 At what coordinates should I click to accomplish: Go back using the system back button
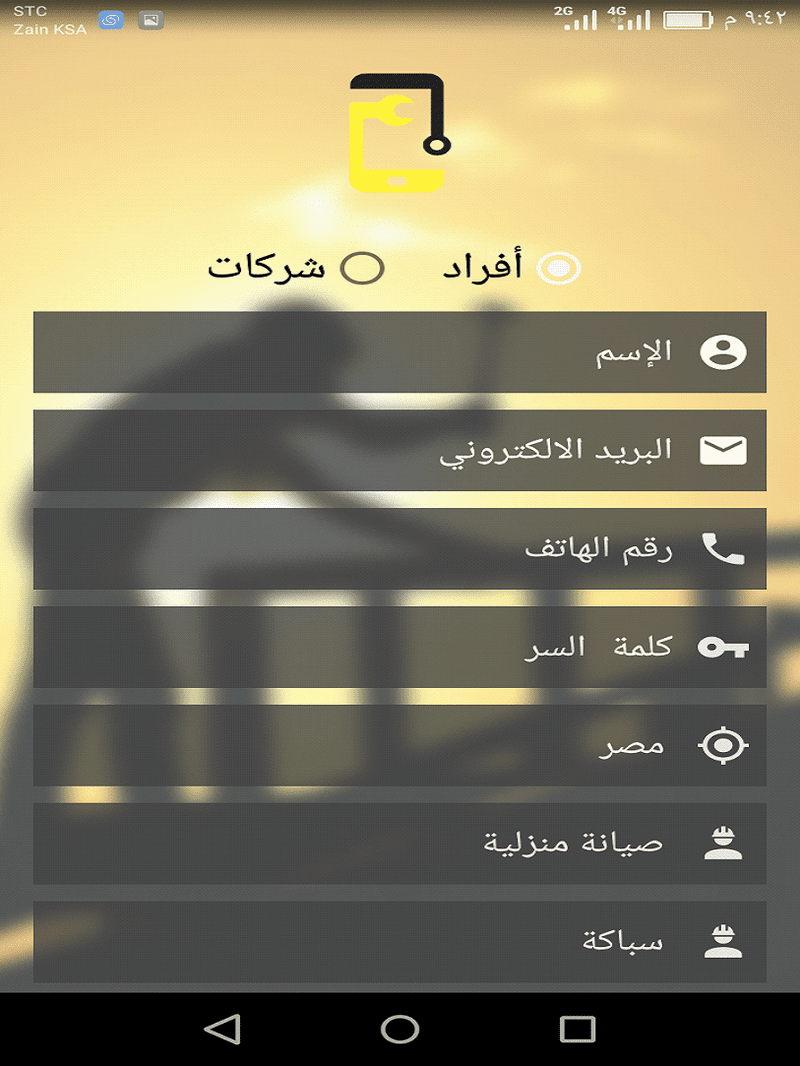pos(222,1029)
